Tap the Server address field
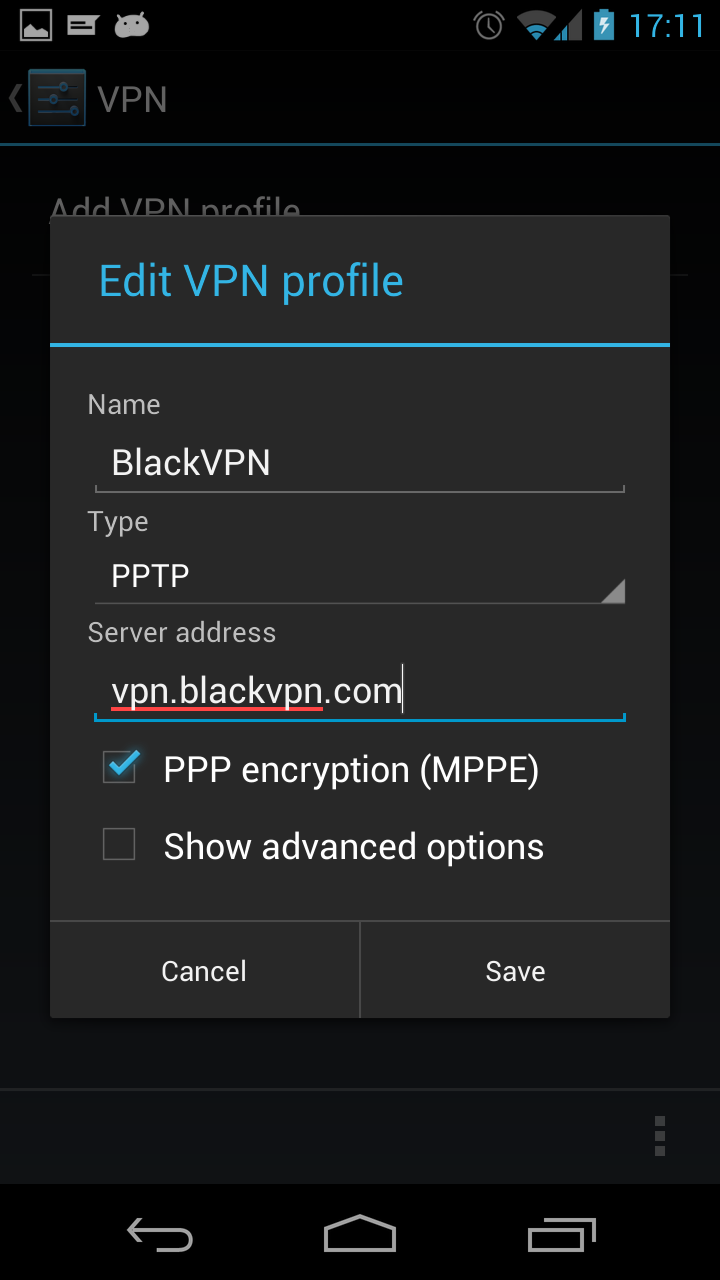The image size is (720, 1280). [x=360, y=690]
